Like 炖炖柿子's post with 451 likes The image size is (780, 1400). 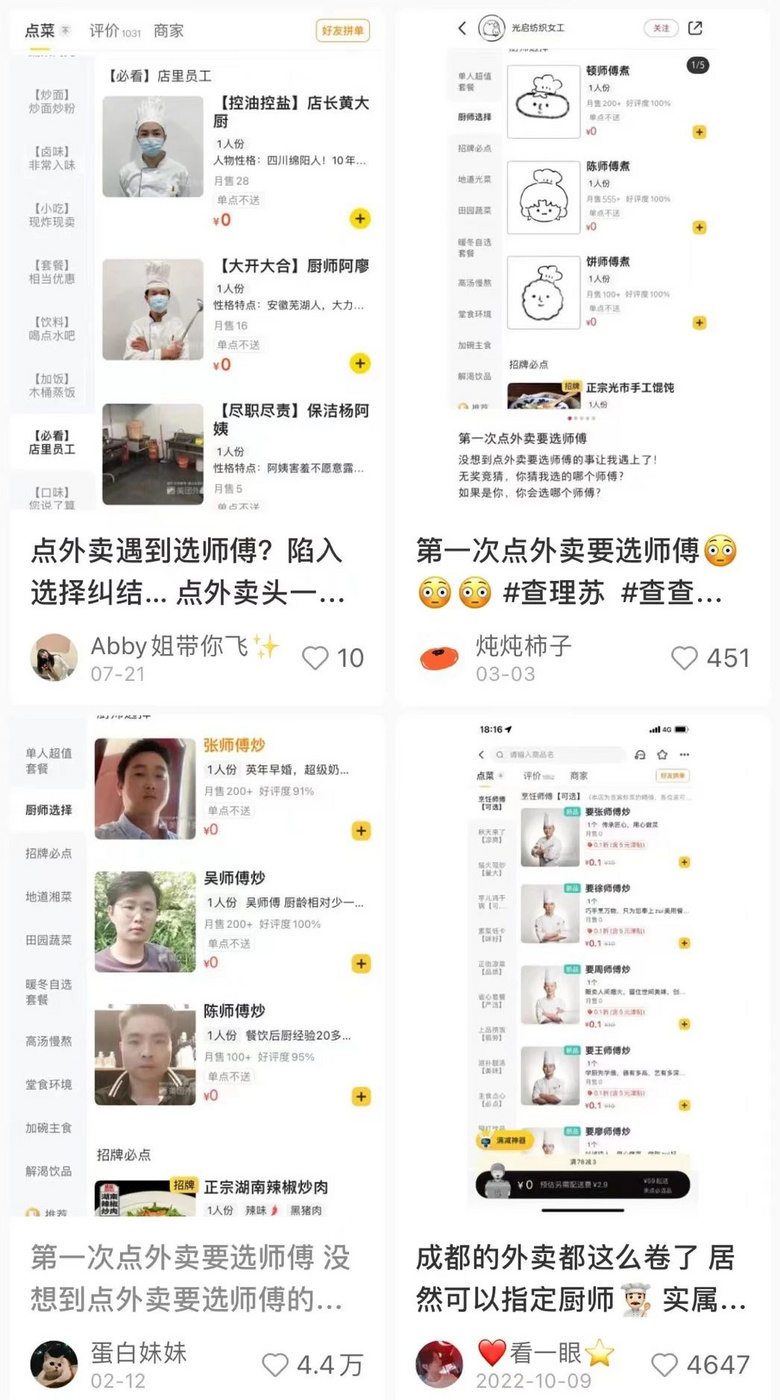pos(685,658)
